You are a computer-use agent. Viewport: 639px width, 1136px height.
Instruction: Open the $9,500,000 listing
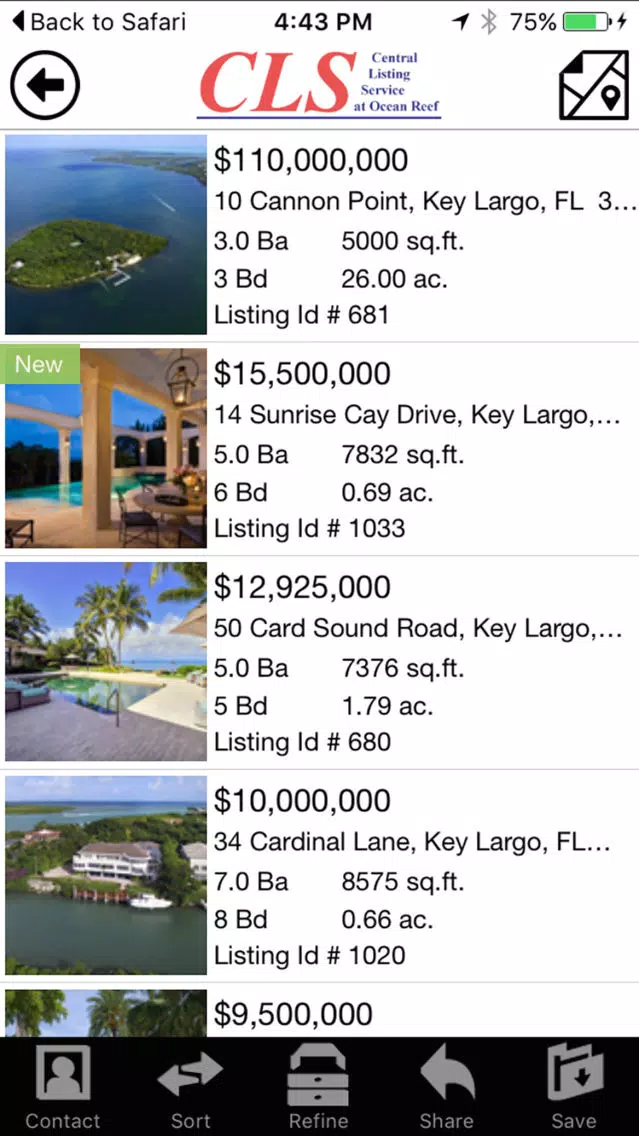320,1011
